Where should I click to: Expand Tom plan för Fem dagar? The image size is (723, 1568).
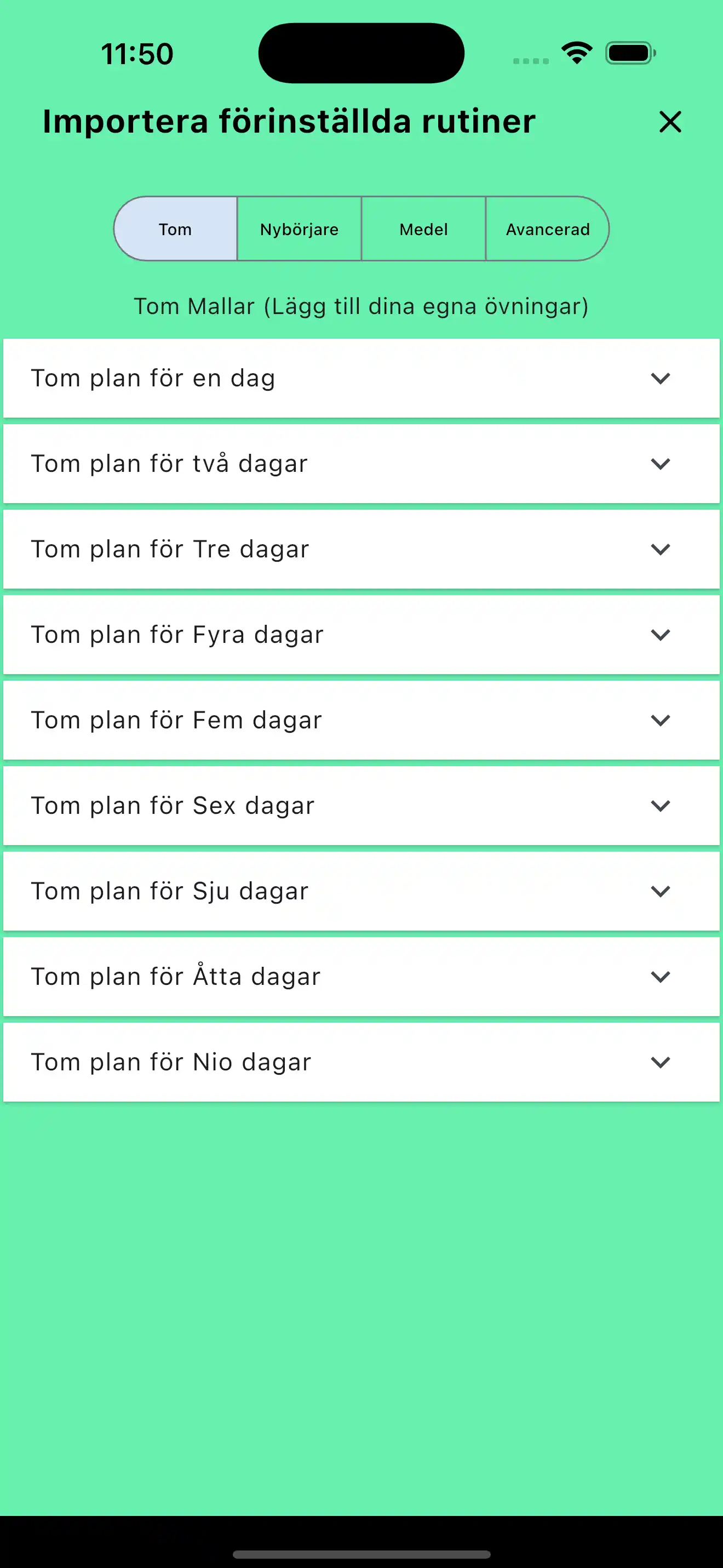[361, 720]
